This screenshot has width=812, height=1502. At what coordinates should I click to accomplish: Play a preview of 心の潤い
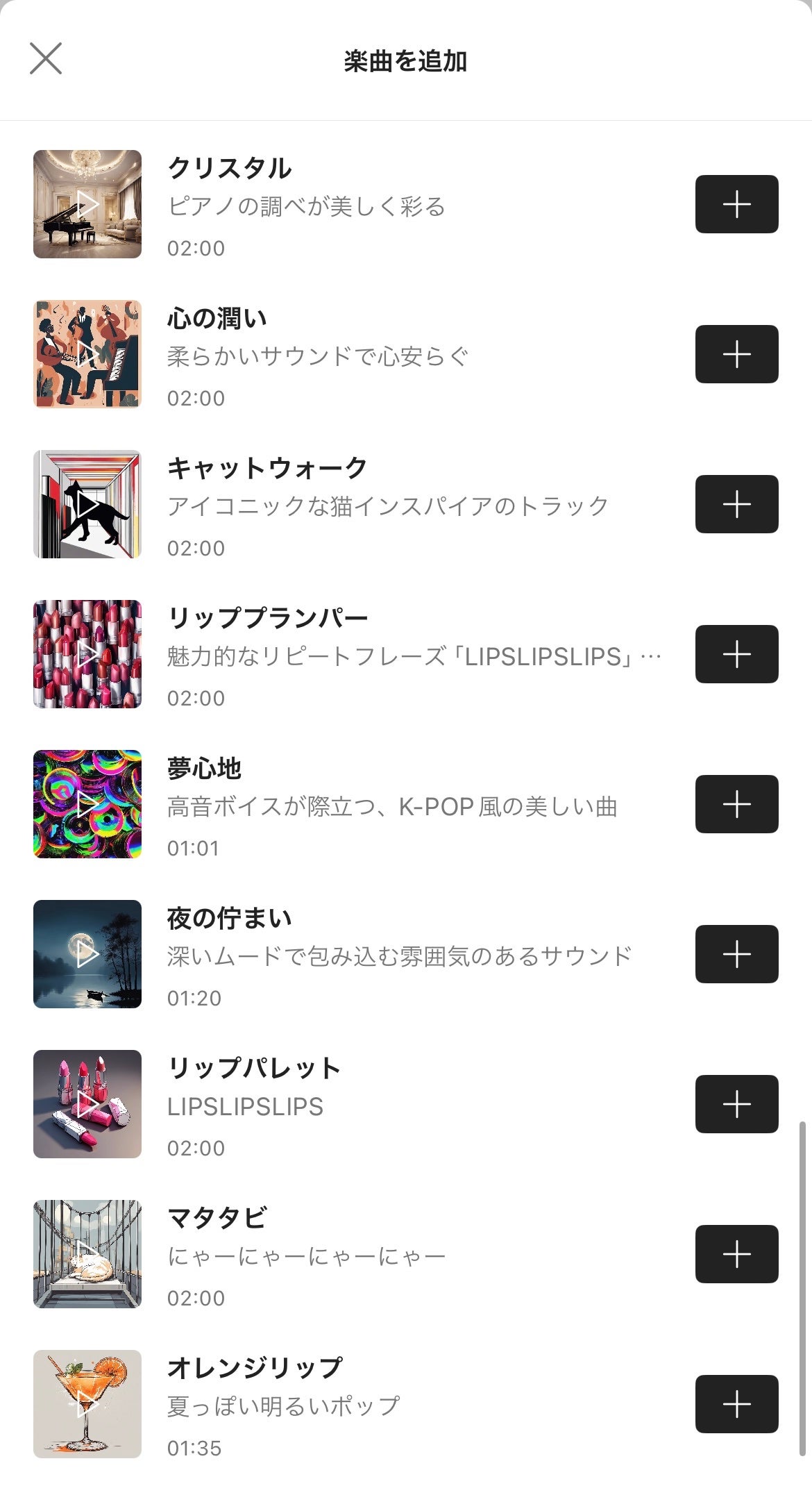87,354
